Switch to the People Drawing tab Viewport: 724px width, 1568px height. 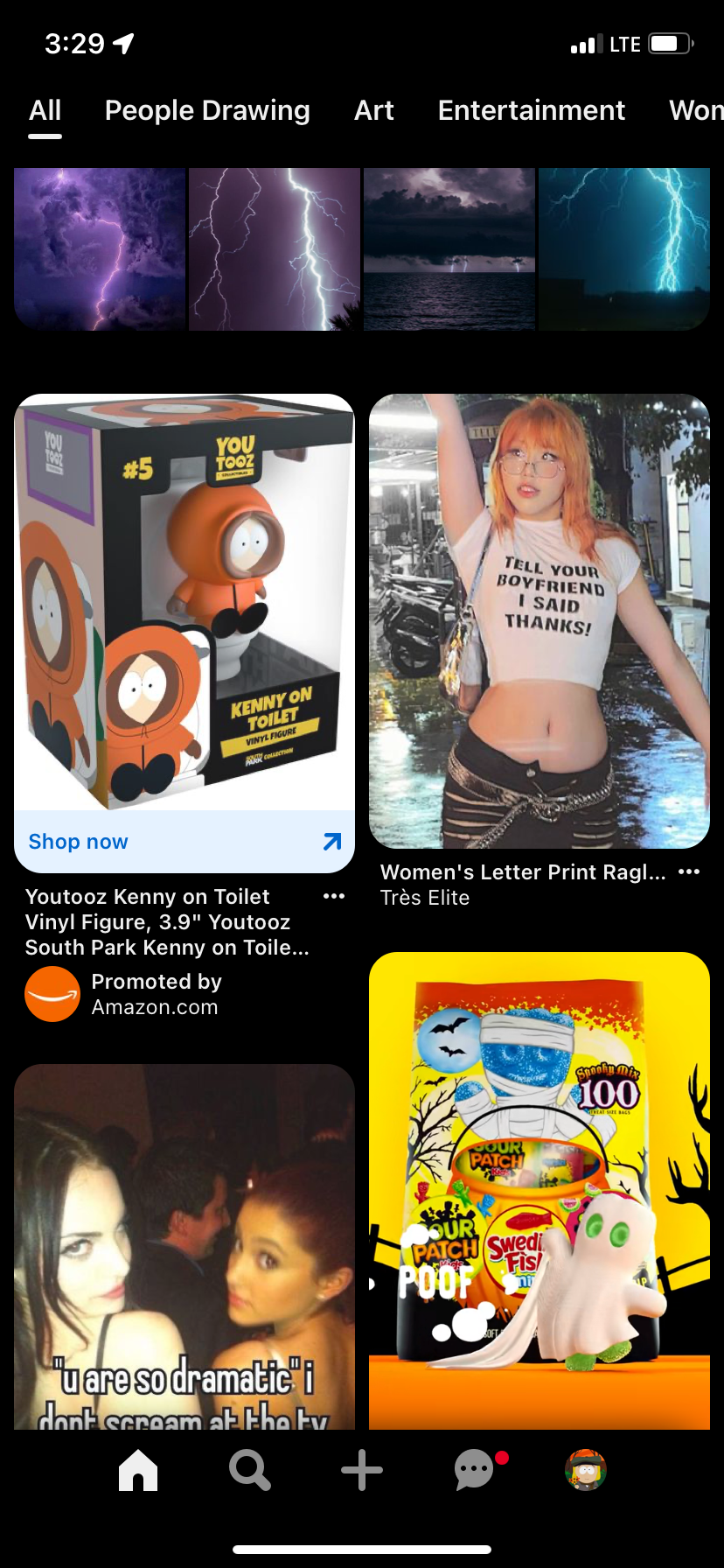pos(207,110)
